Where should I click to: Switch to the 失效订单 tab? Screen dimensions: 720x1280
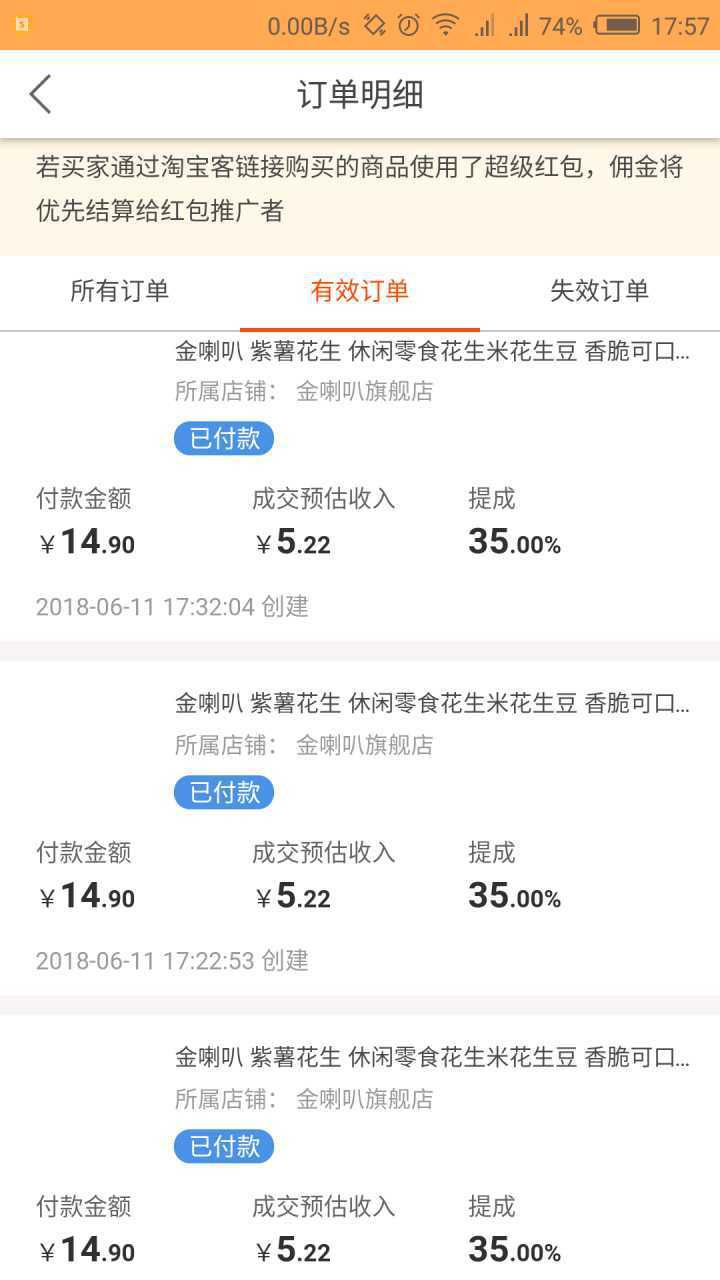pyautogui.click(x=598, y=291)
